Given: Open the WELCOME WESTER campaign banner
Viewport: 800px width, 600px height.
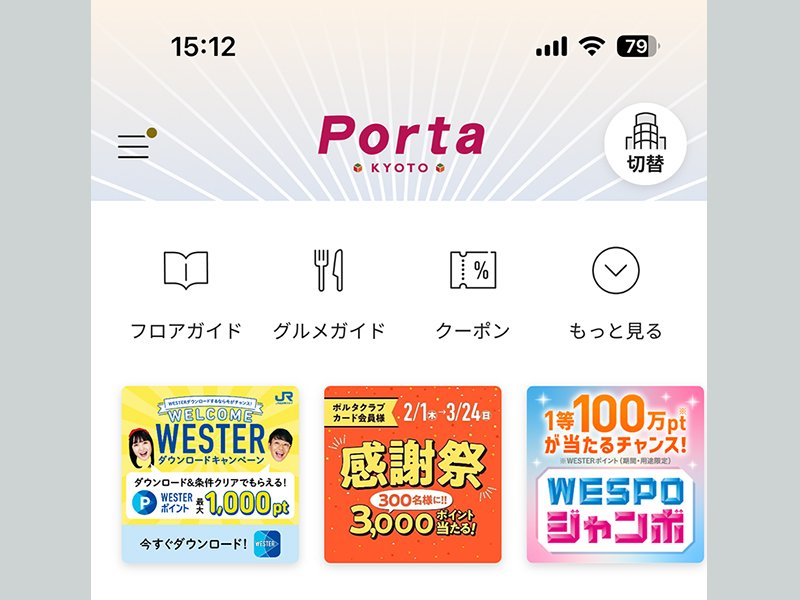Looking at the screenshot, I should coord(211,474).
